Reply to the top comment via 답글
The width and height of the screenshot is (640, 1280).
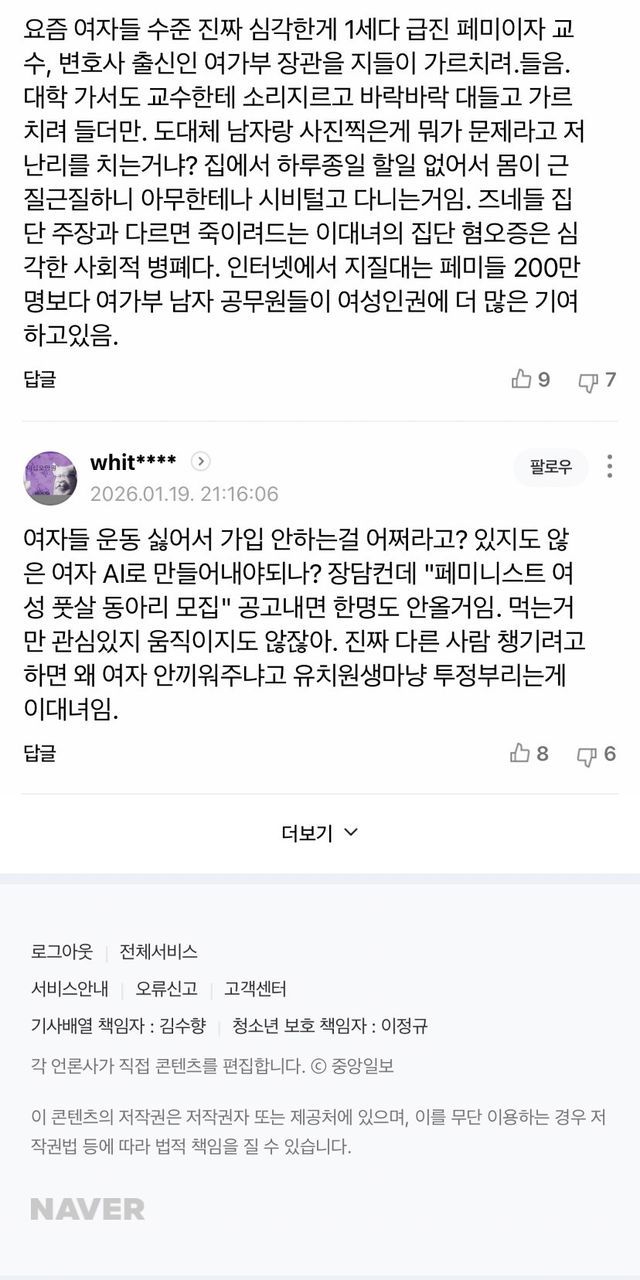tap(40, 380)
